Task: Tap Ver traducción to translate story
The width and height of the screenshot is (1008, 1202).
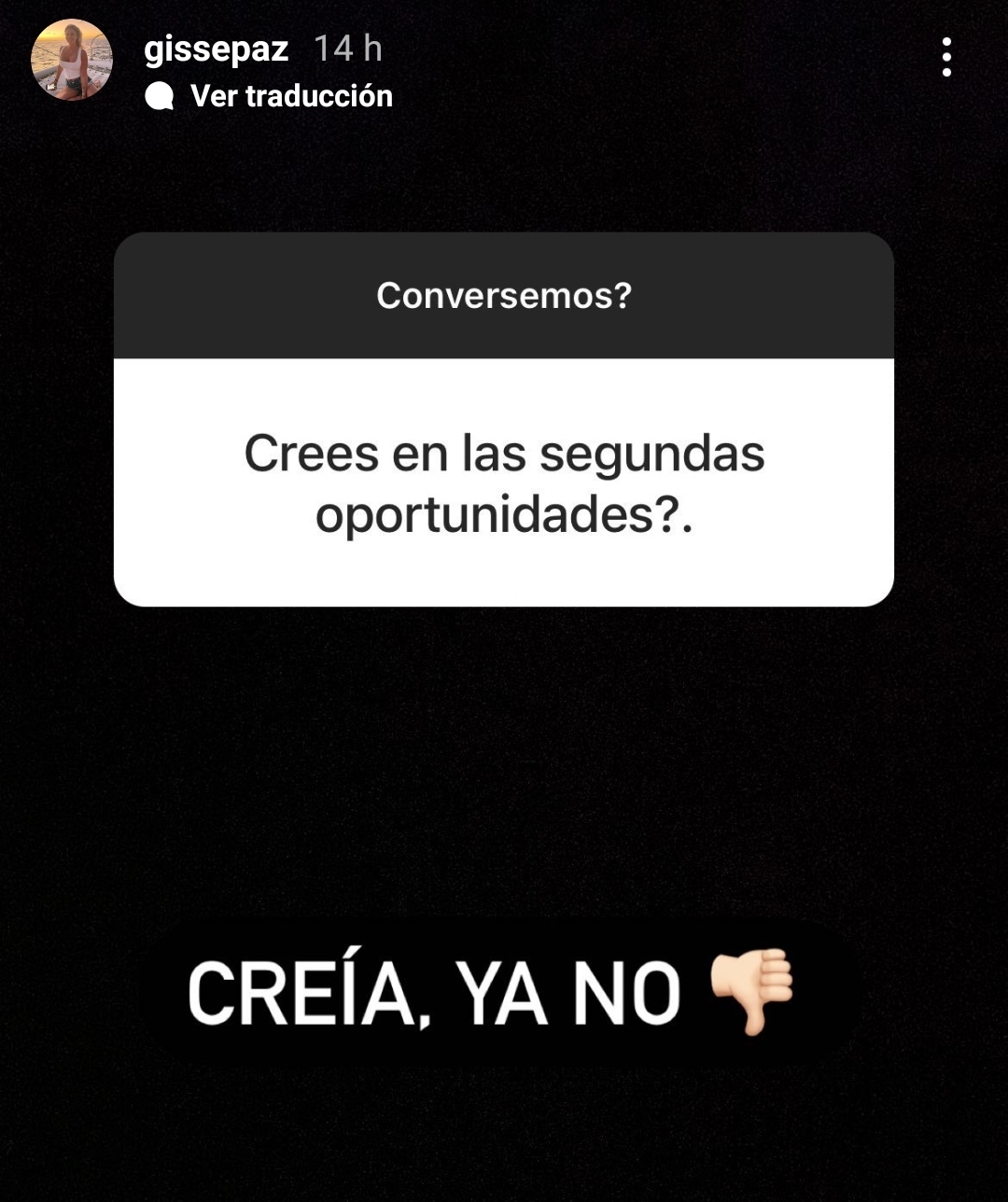Action: point(290,96)
